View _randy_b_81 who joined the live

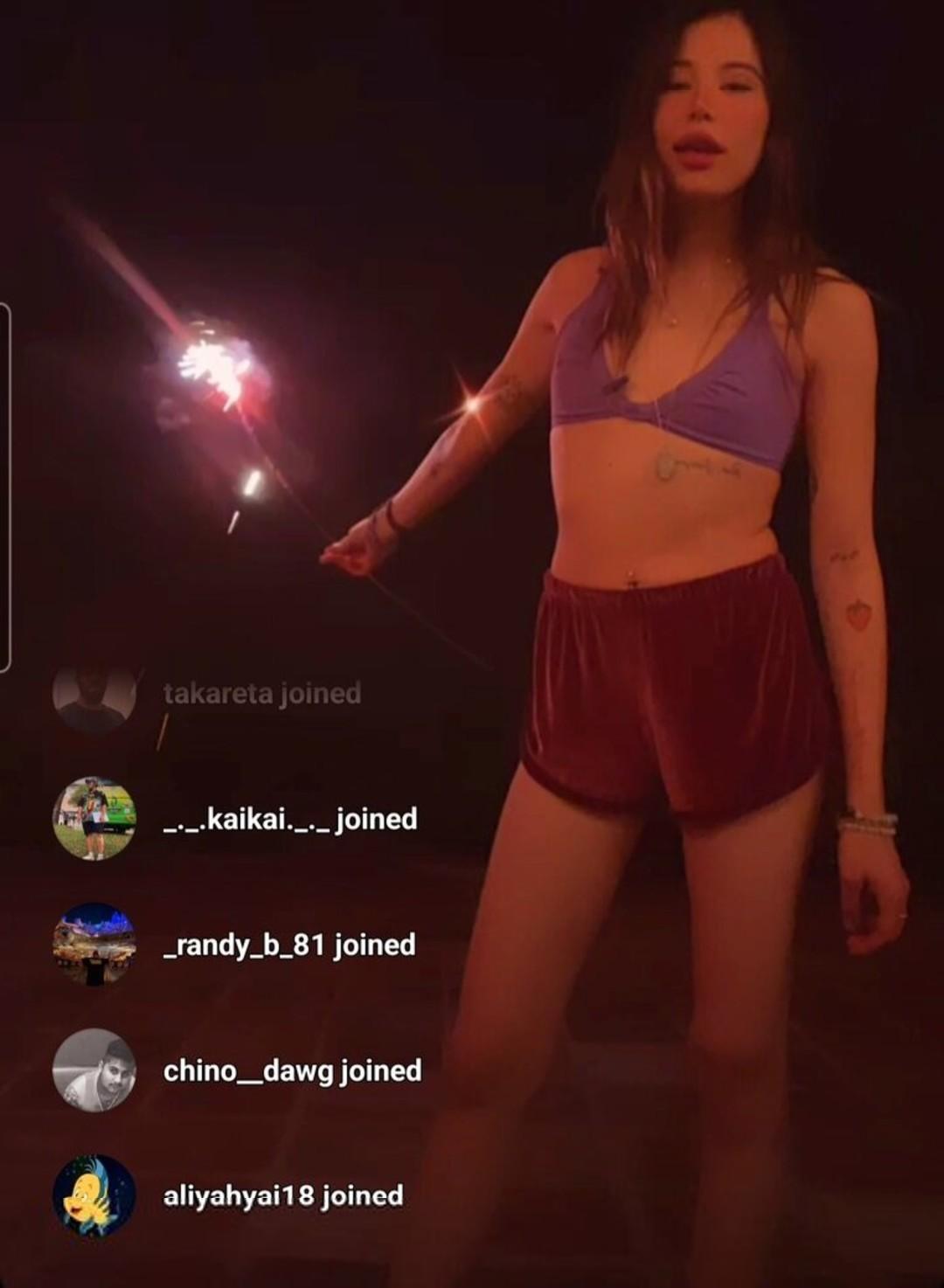pos(94,945)
